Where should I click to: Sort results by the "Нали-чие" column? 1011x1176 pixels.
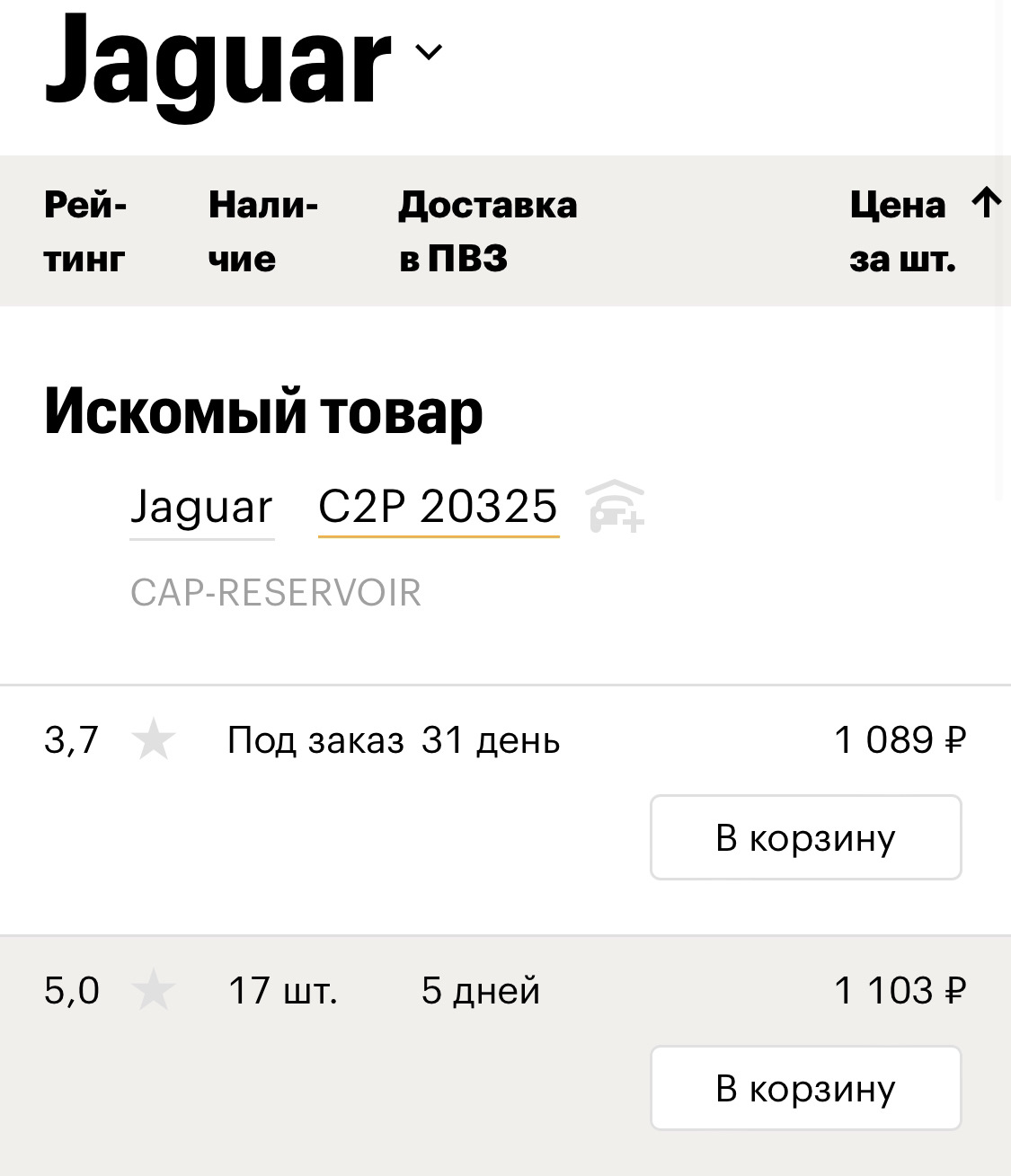point(261,230)
